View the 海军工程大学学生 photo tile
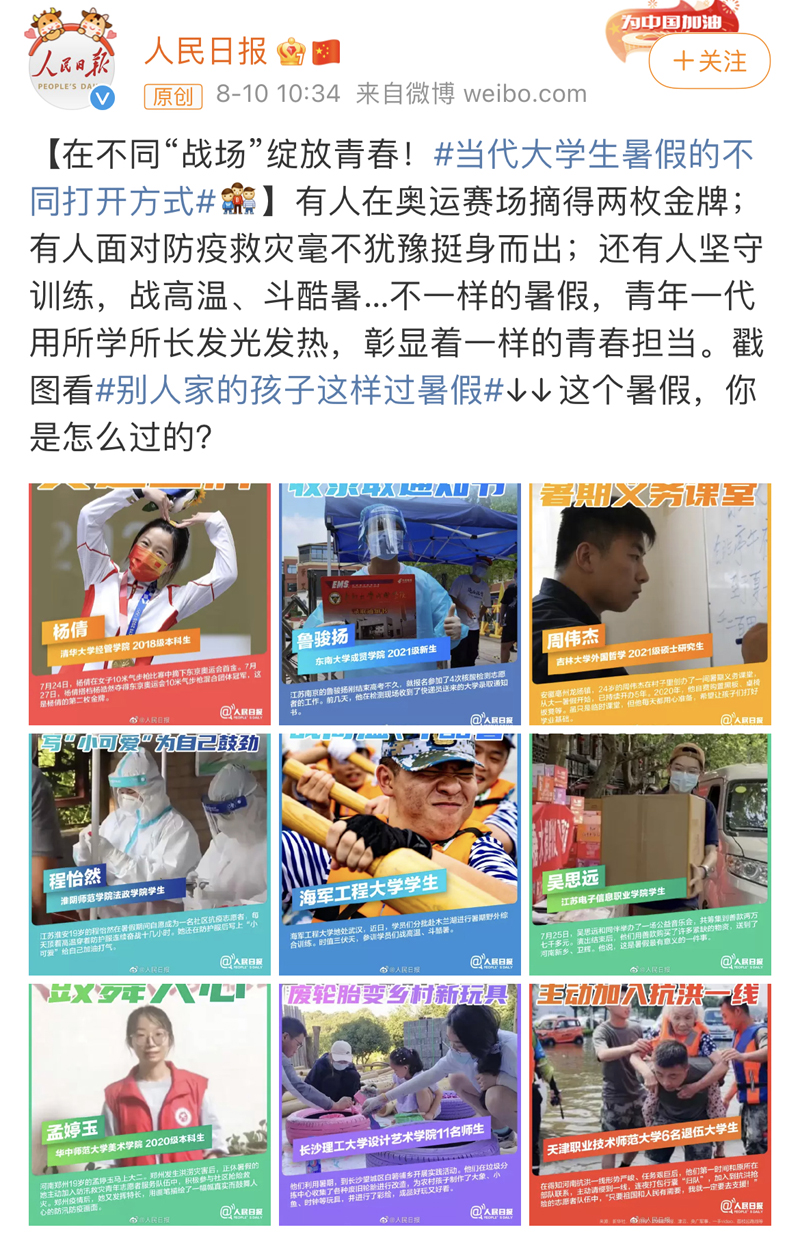 [x=400, y=855]
